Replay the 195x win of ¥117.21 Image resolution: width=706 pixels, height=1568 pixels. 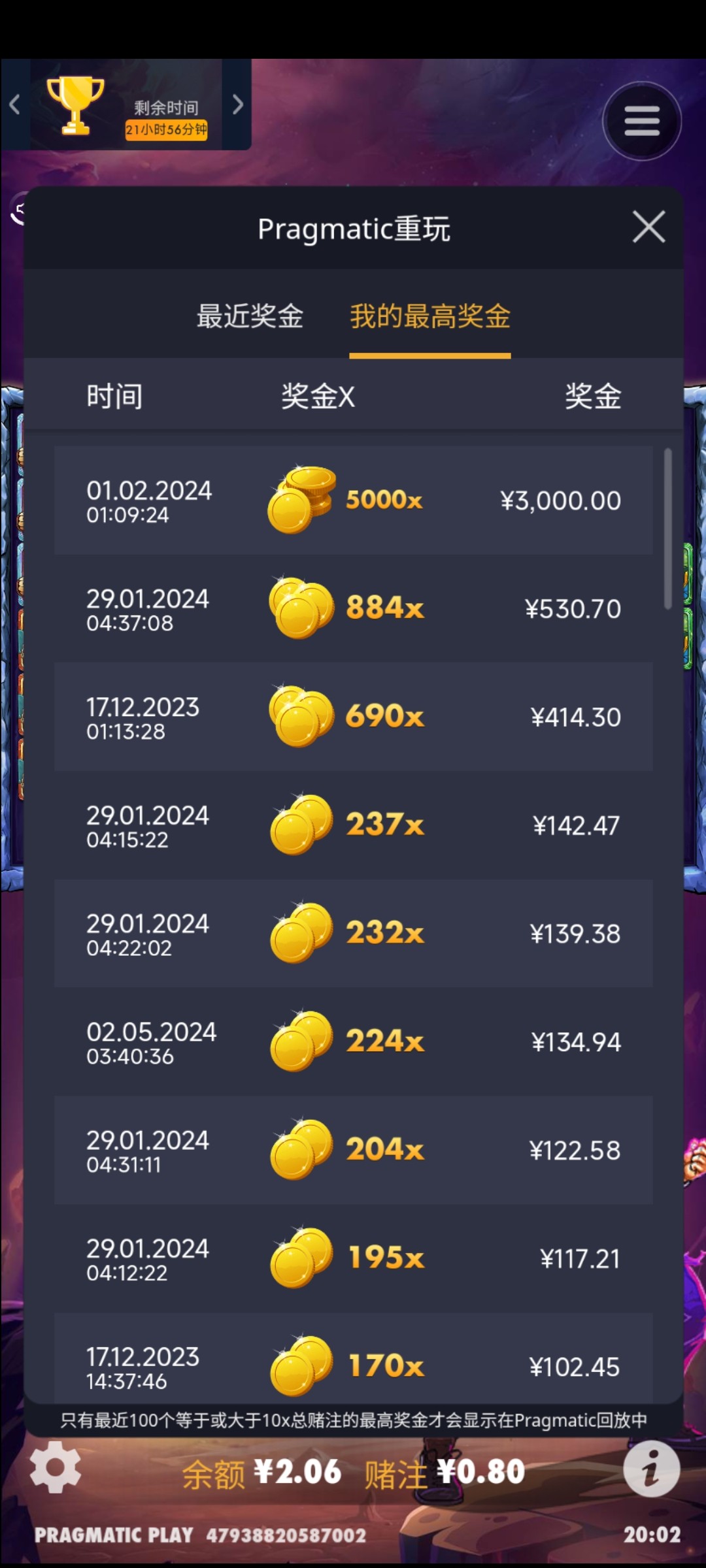(x=353, y=1258)
